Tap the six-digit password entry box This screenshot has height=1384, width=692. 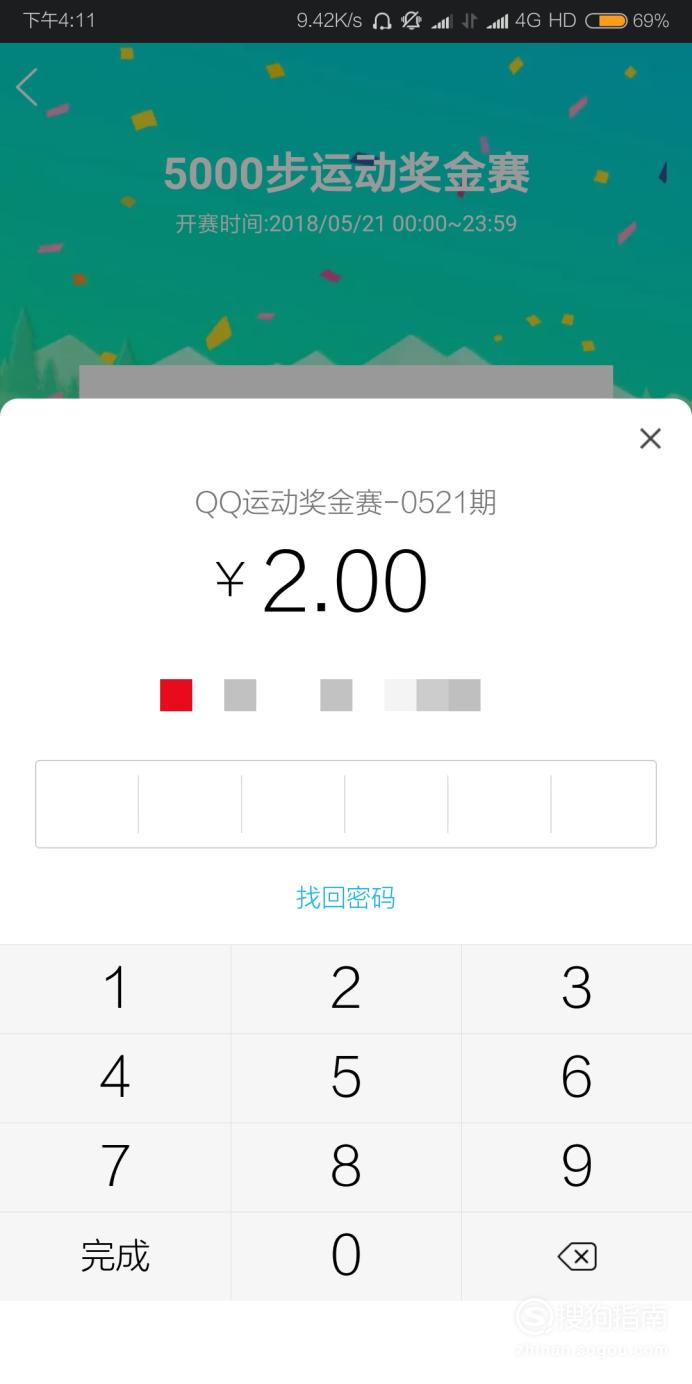(346, 804)
